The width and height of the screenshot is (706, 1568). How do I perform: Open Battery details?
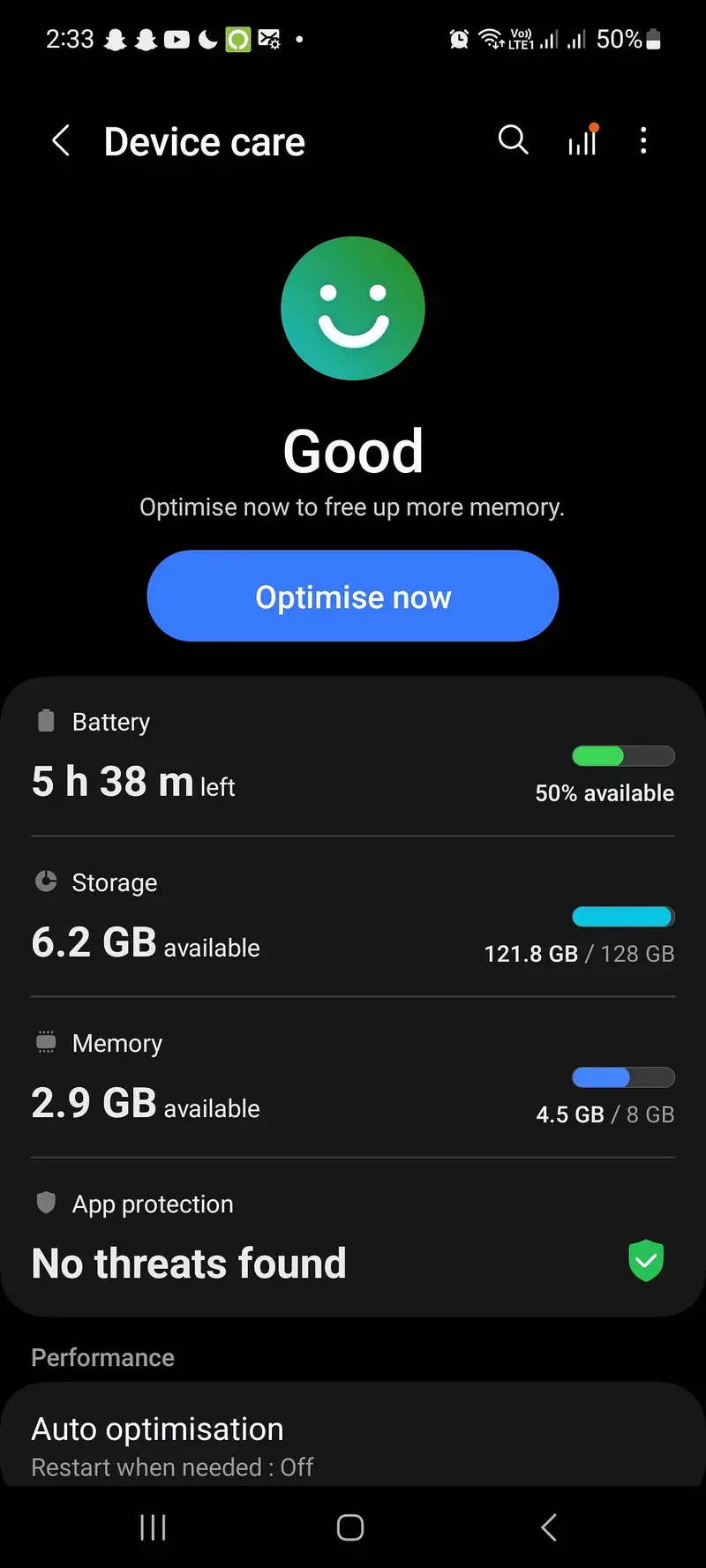(x=353, y=759)
